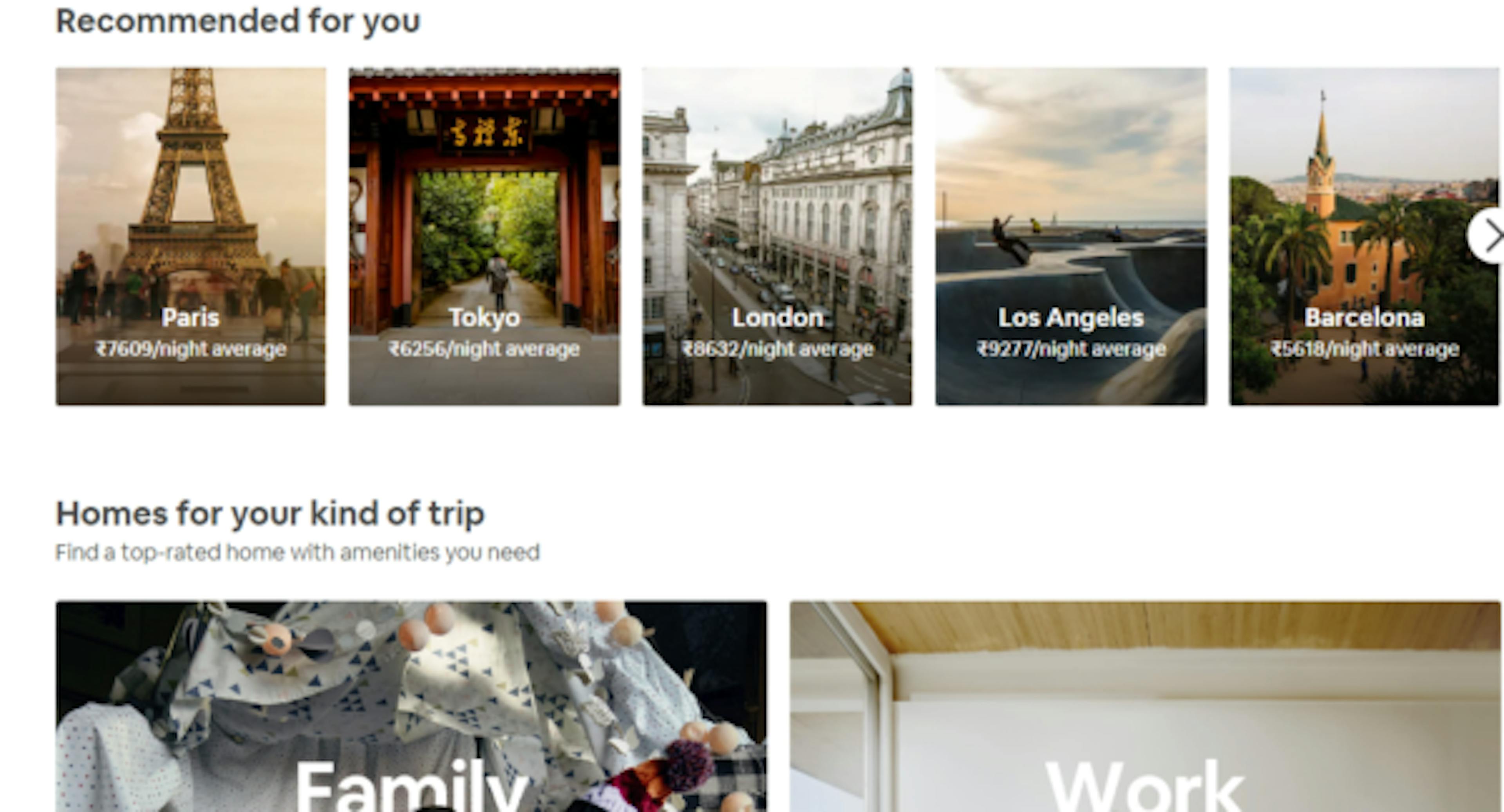View homes in London
Image resolution: width=1504 pixels, height=812 pixels.
(x=777, y=236)
